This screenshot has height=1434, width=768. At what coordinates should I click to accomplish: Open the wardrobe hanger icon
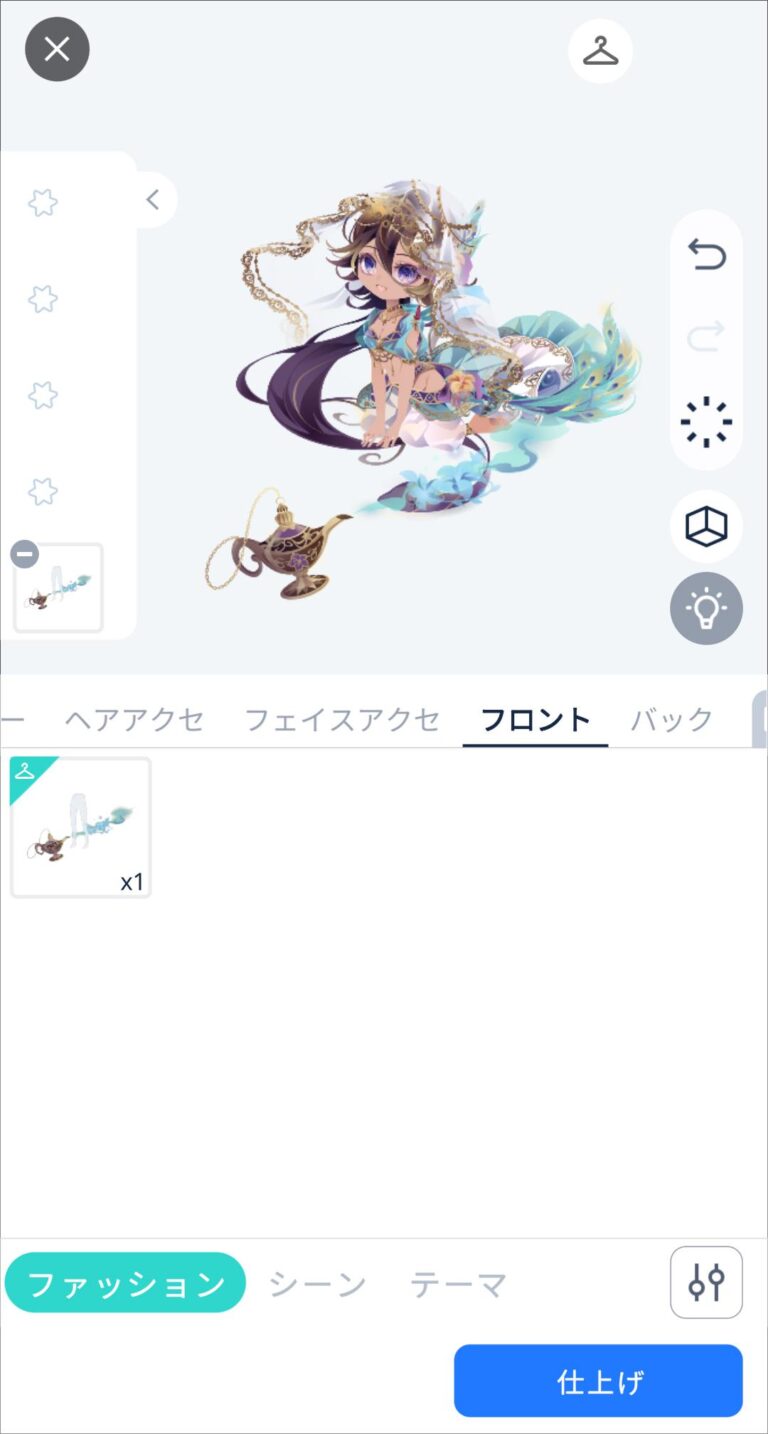coord(600,51)
